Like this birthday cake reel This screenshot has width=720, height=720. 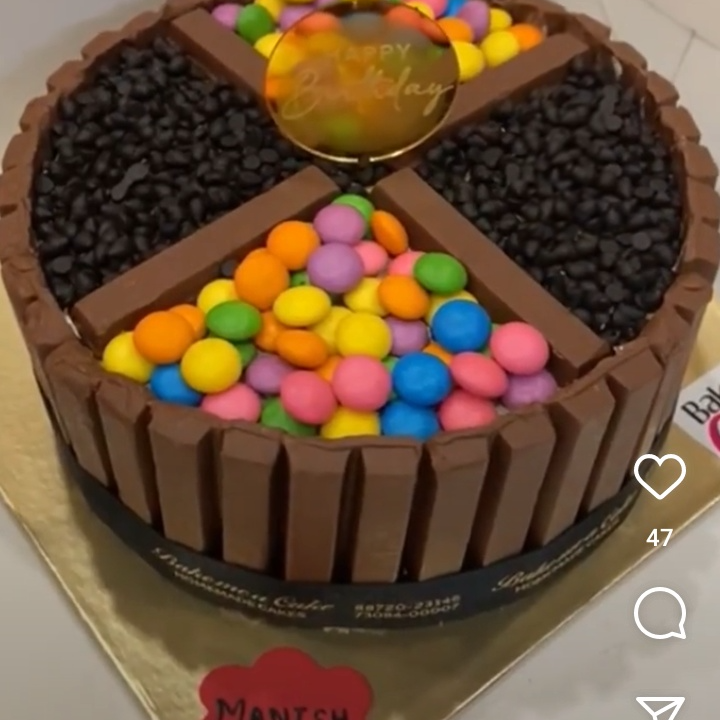coord(660,477)
